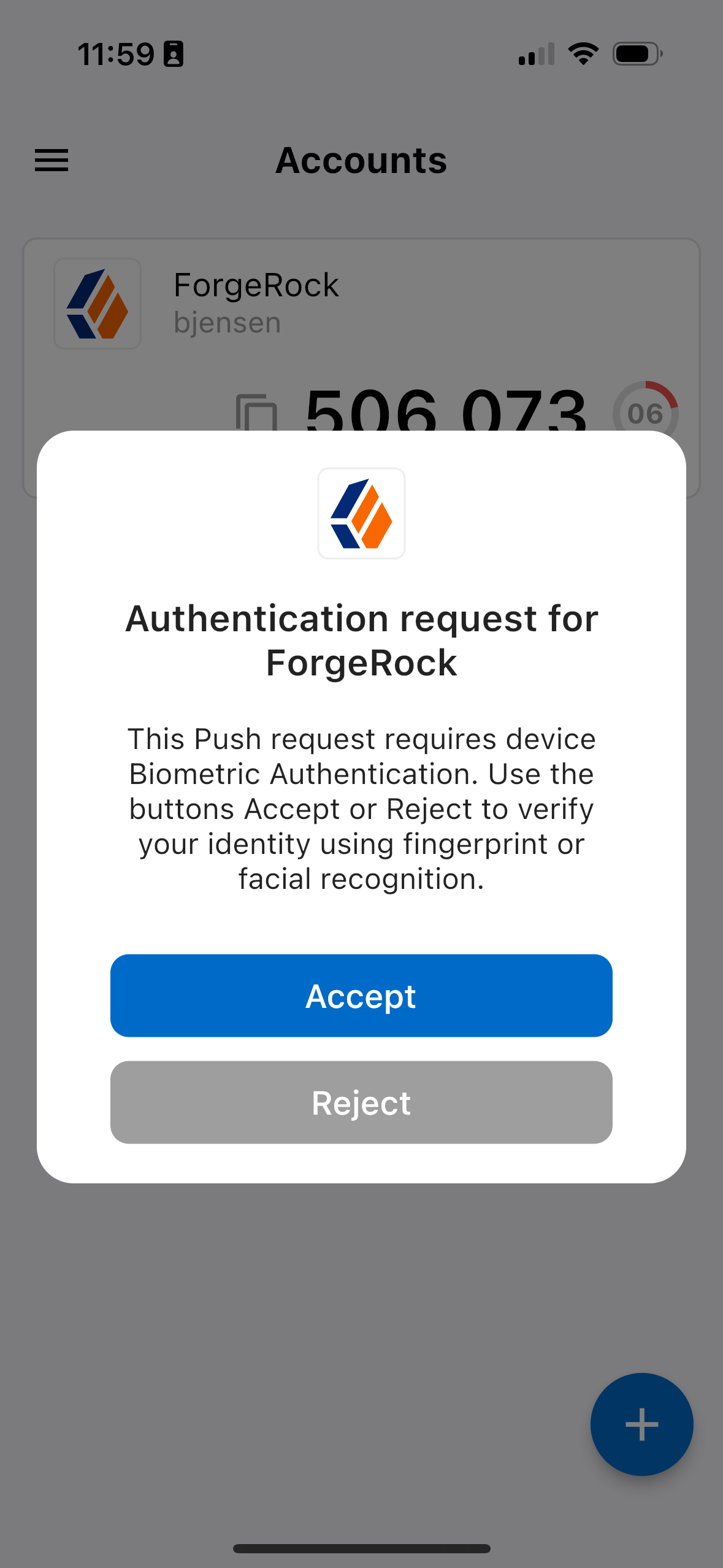
Task: Tap the Accounts title in the header
Action: point(361,160)
